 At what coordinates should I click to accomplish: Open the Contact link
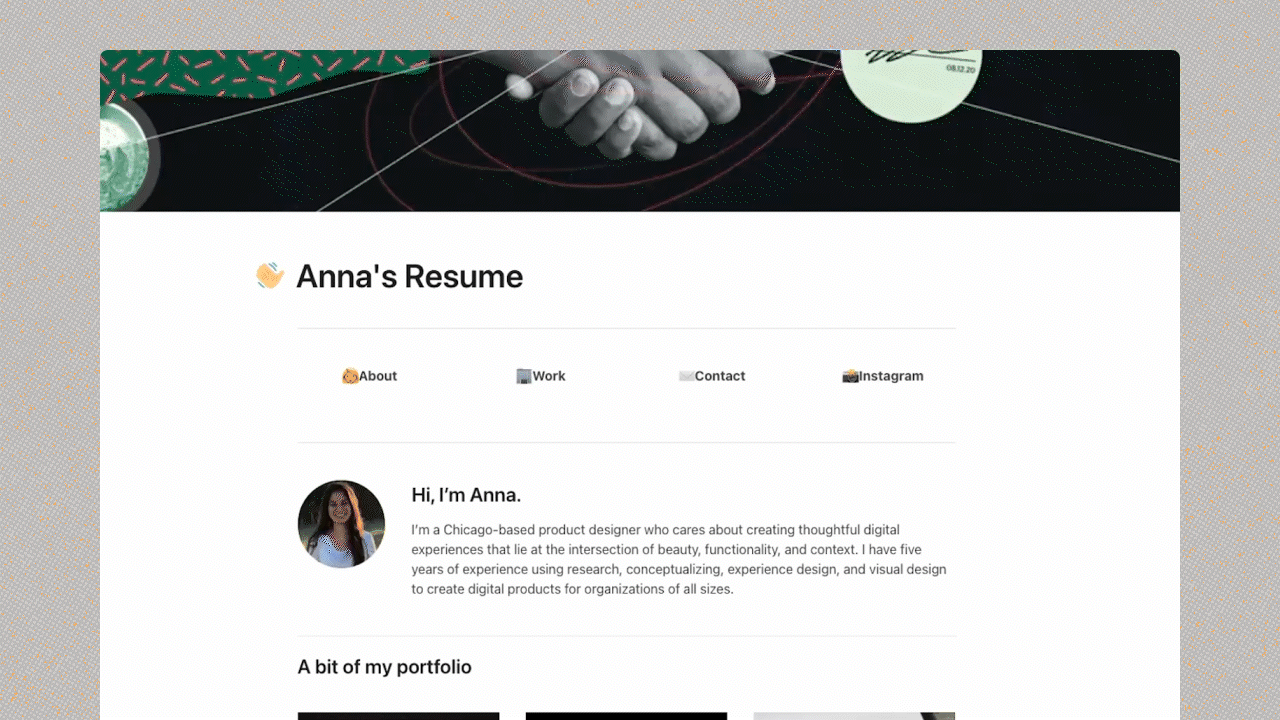click(x=712, y=376)
